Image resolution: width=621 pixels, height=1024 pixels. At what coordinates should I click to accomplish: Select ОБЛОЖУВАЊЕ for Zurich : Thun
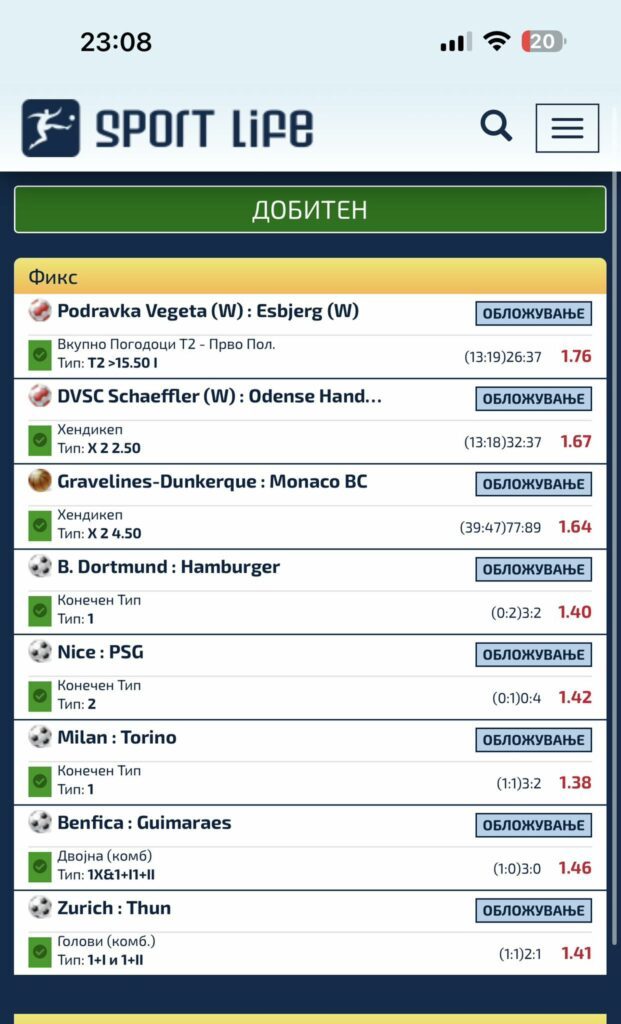(533, 911)
